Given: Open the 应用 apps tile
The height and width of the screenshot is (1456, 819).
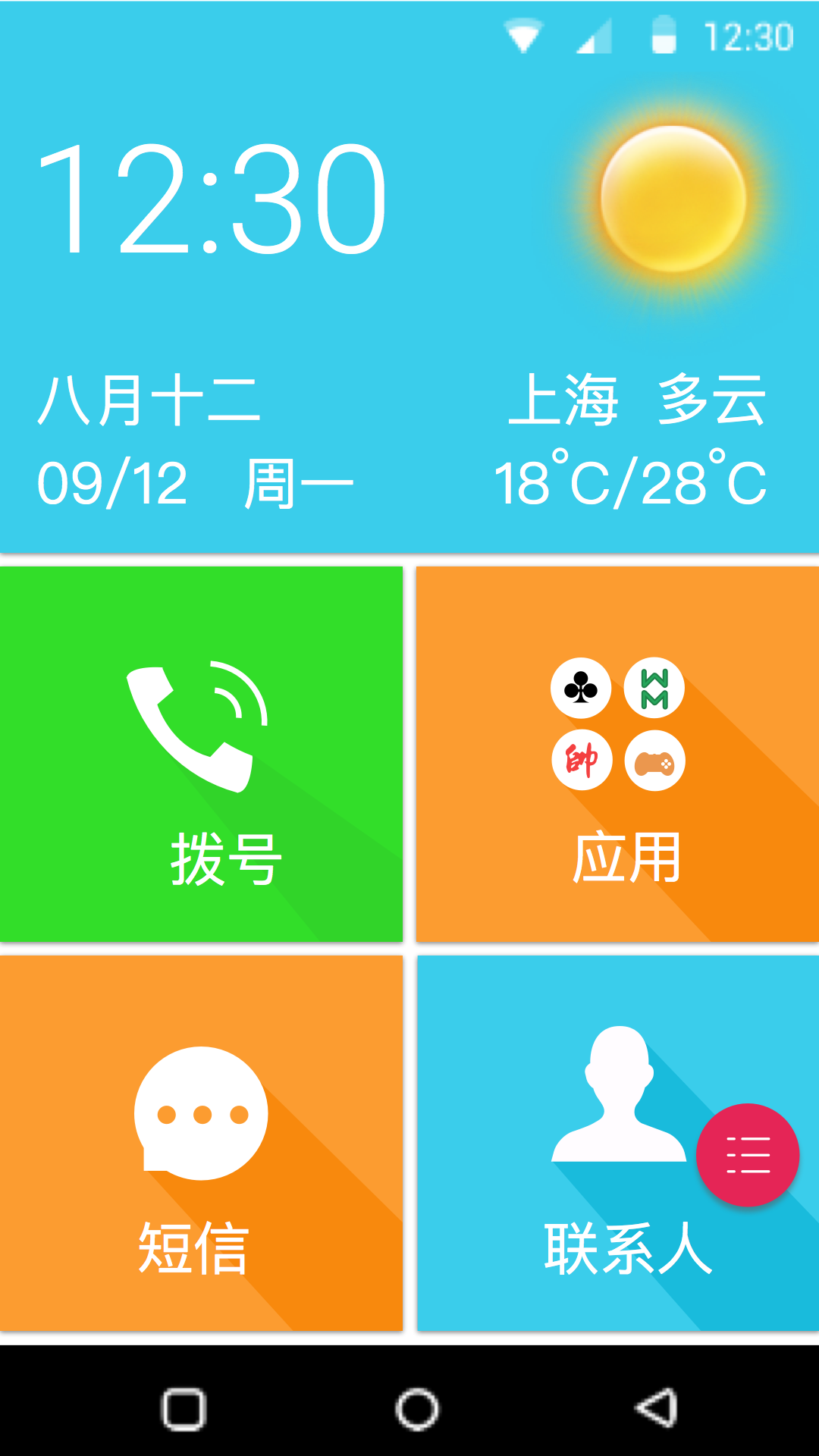Looking at the screenshot, I should click(617, 755).
